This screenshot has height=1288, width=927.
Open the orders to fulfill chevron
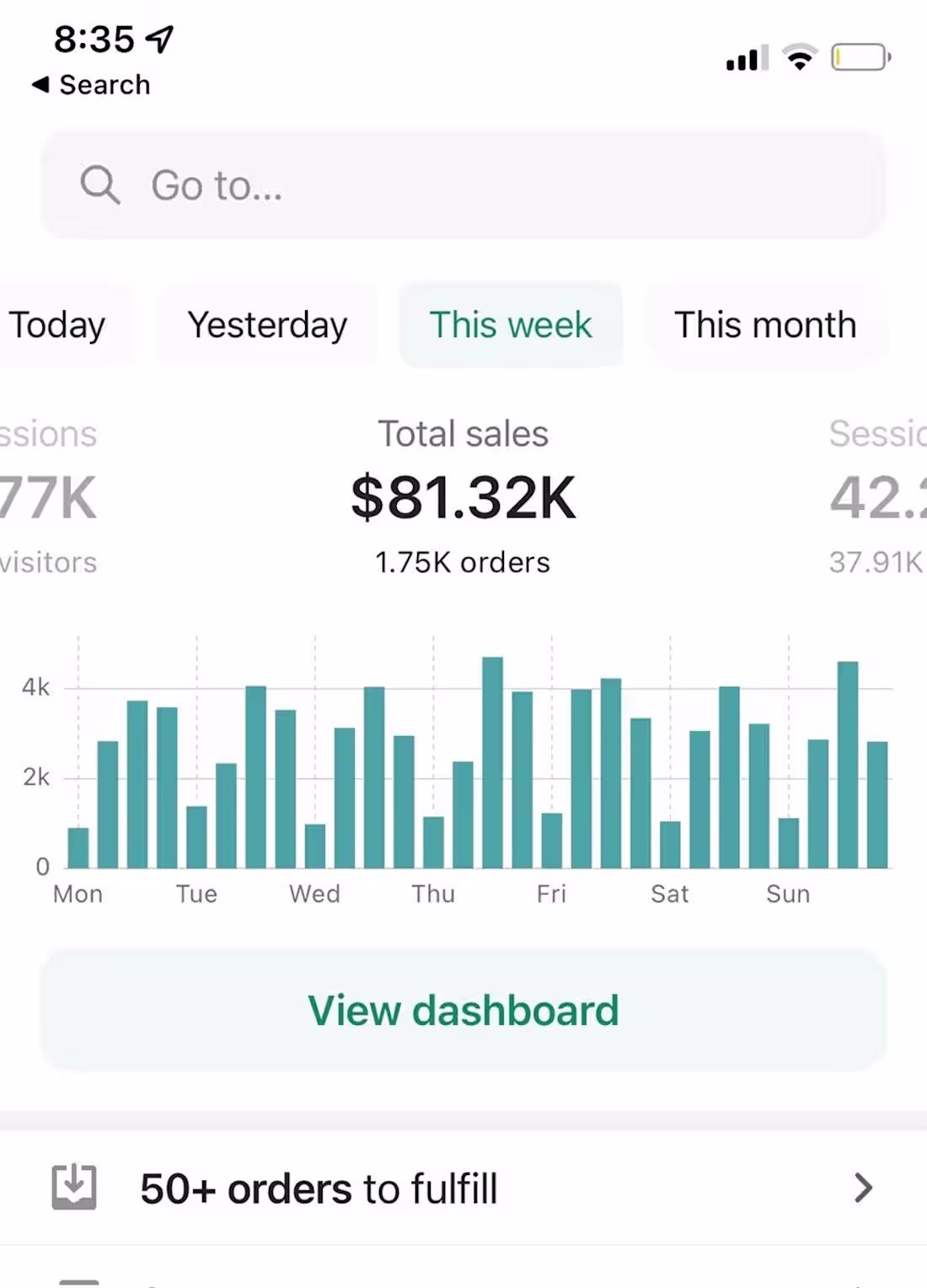(863, 1189)
